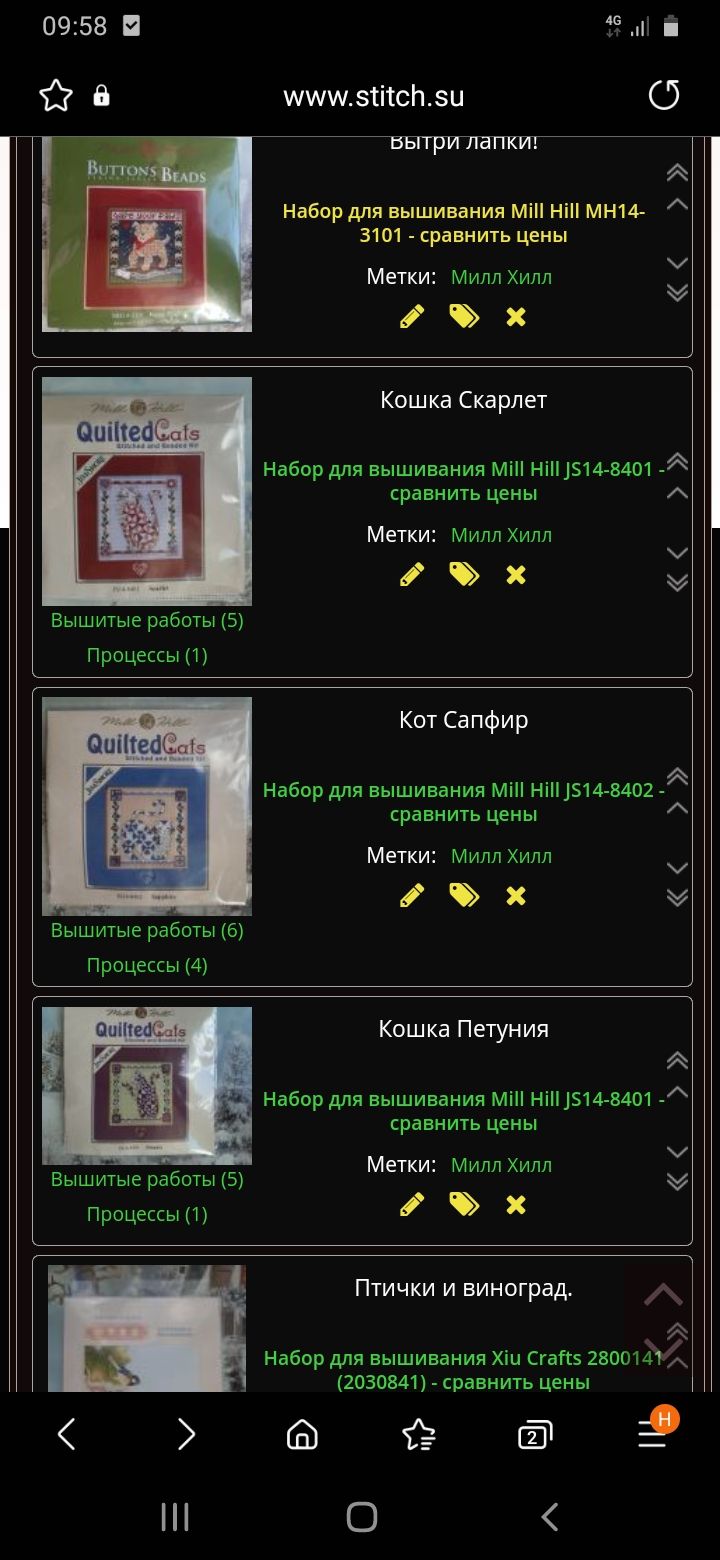Open Процессы (1) under Кошка Петуния
Viewport: 720px width, 1560px height.
pyautogui.click(x=147, y=1215)
